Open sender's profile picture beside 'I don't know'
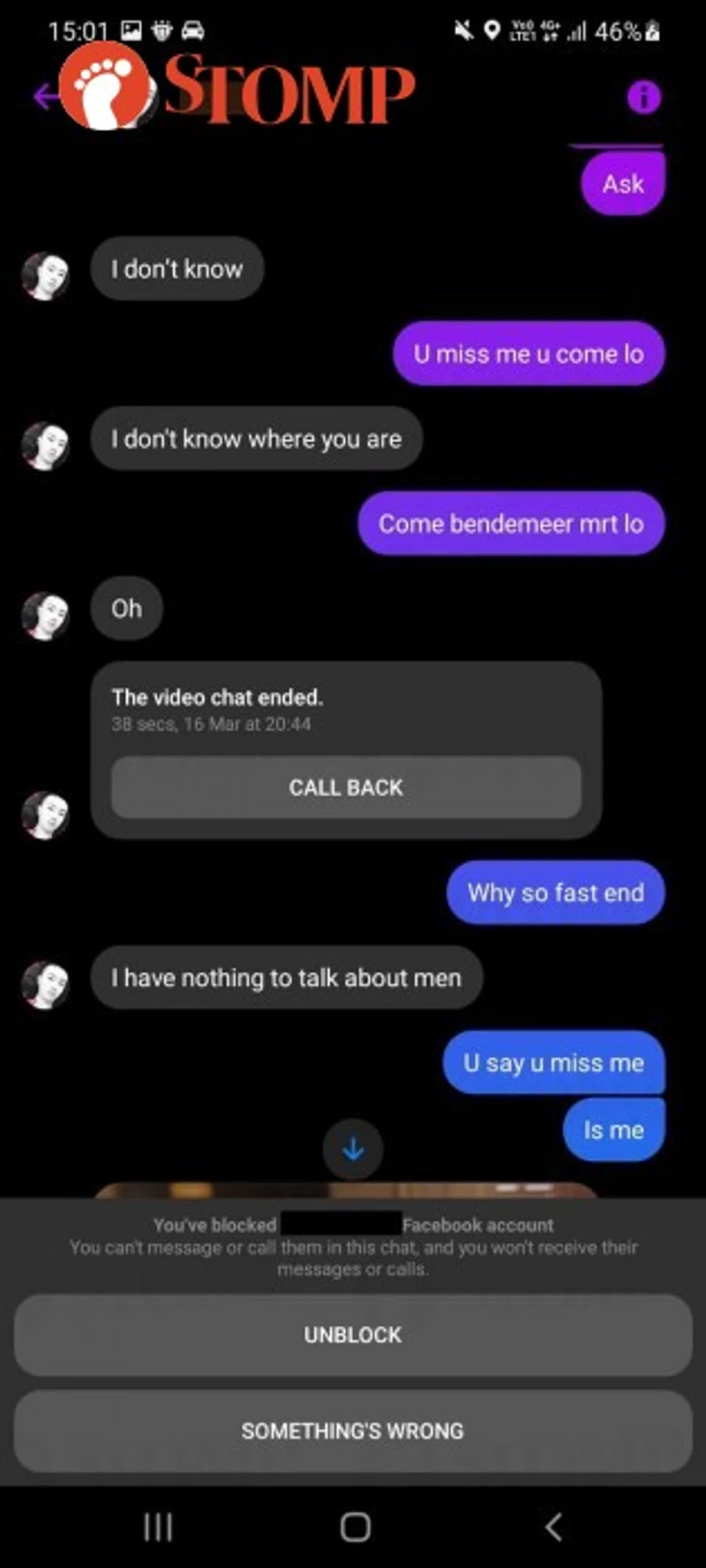Viewport: 706px width, 1568px height. [x=46, y=276]
